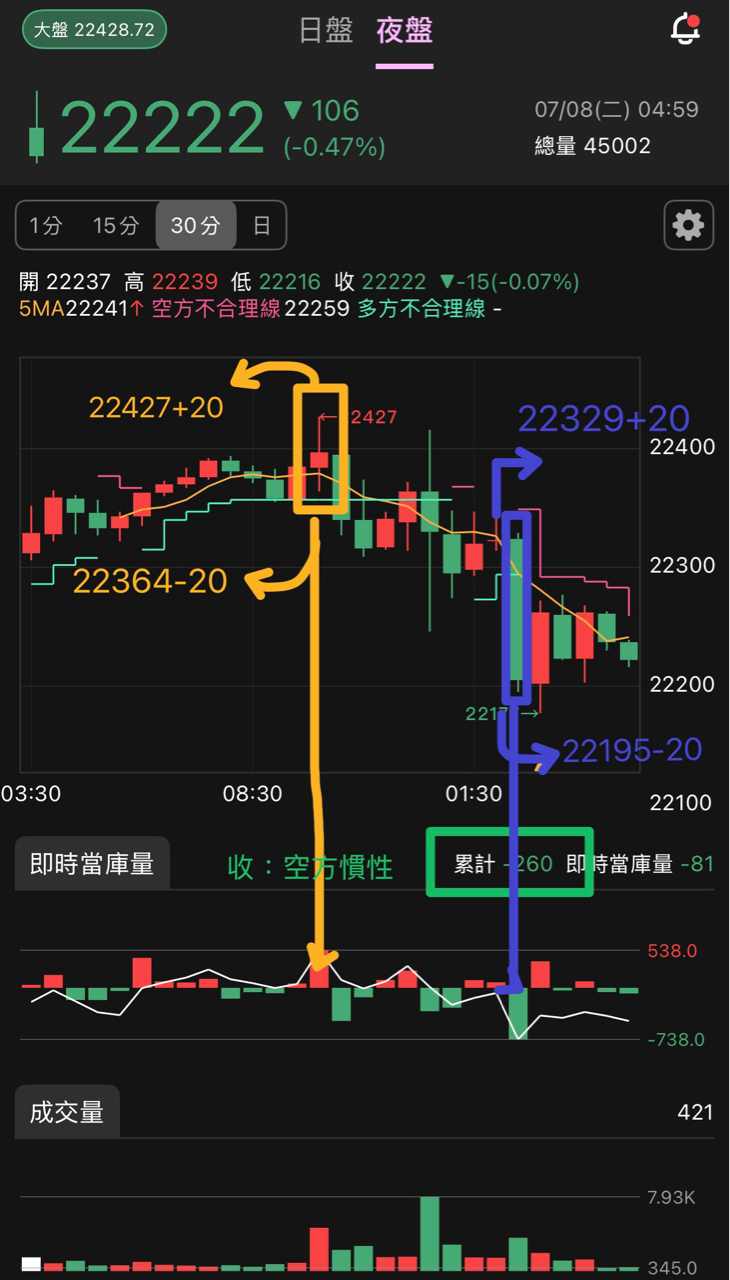Open the 成交量 indicator selector

pyautogui.click(x=67, y=1112)
